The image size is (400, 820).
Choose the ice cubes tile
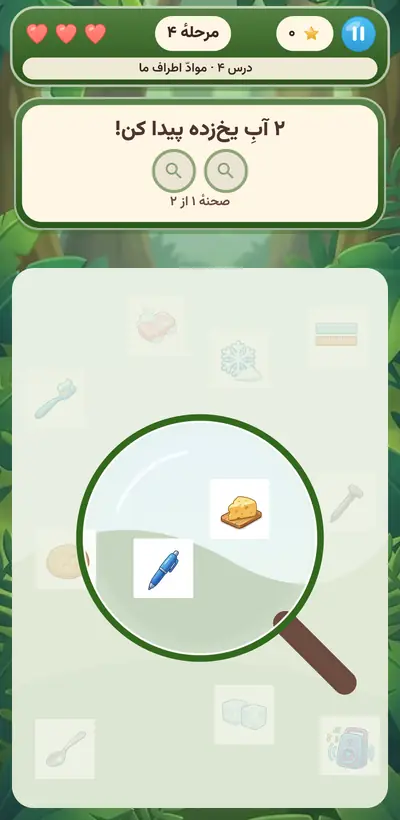click(x=244, y=714)
